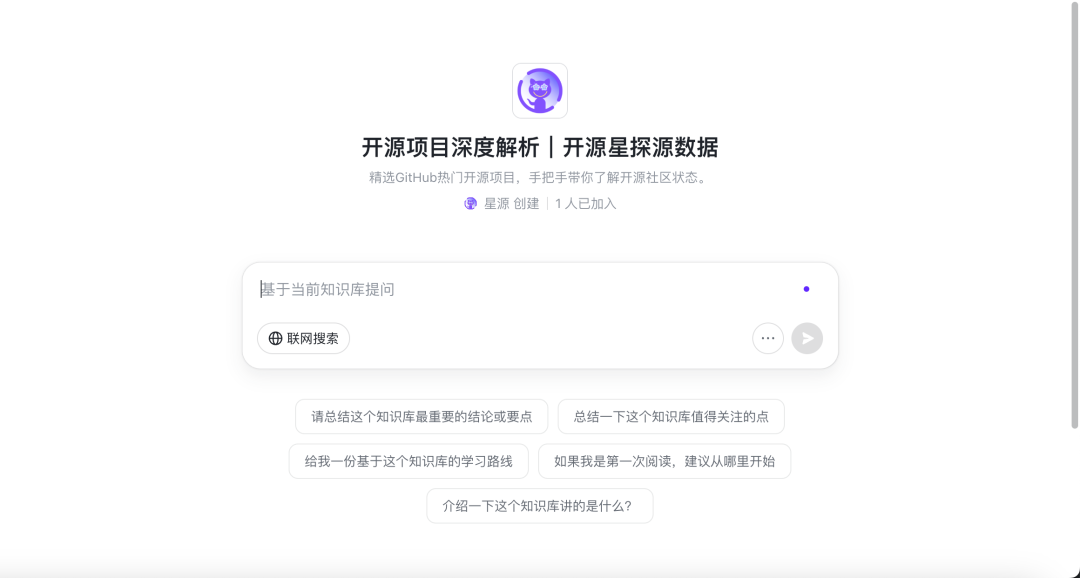Viewport: 1080px width, 578px height.
Task: Tap suggestion 如果我是第一次阅读，建议从哪里开始
Action: (664, 461)
